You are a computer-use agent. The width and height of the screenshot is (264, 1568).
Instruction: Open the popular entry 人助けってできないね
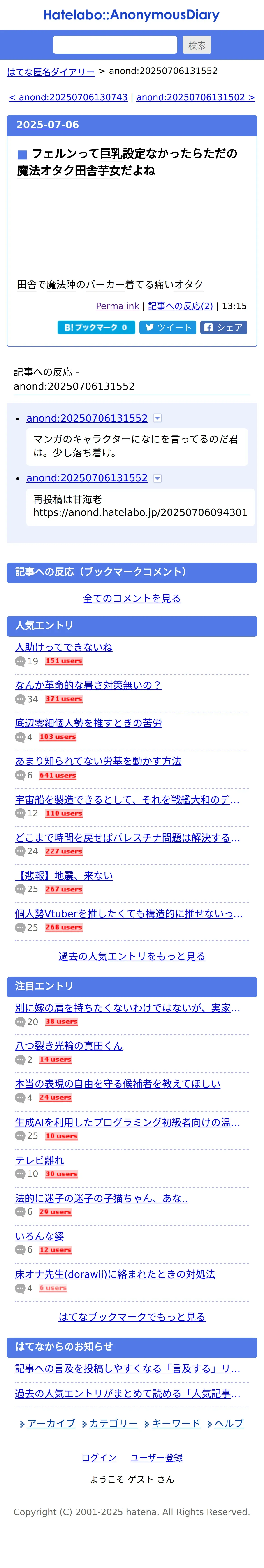[64, 647]
